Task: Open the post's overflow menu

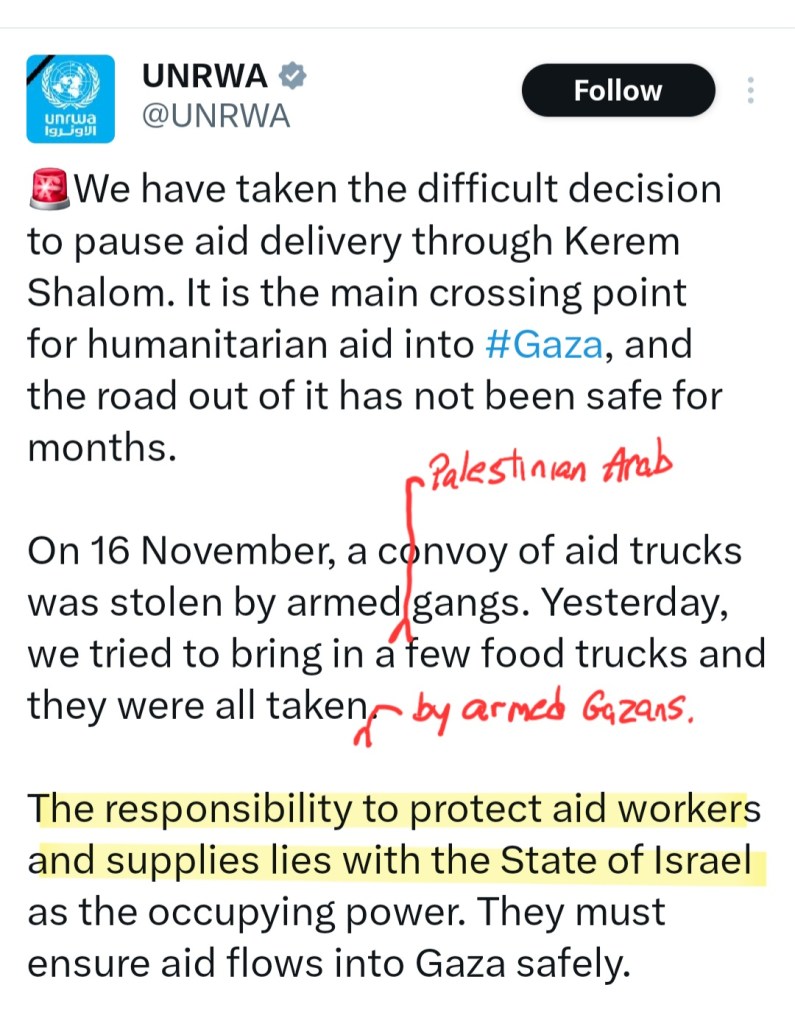Action: point(750,91)
